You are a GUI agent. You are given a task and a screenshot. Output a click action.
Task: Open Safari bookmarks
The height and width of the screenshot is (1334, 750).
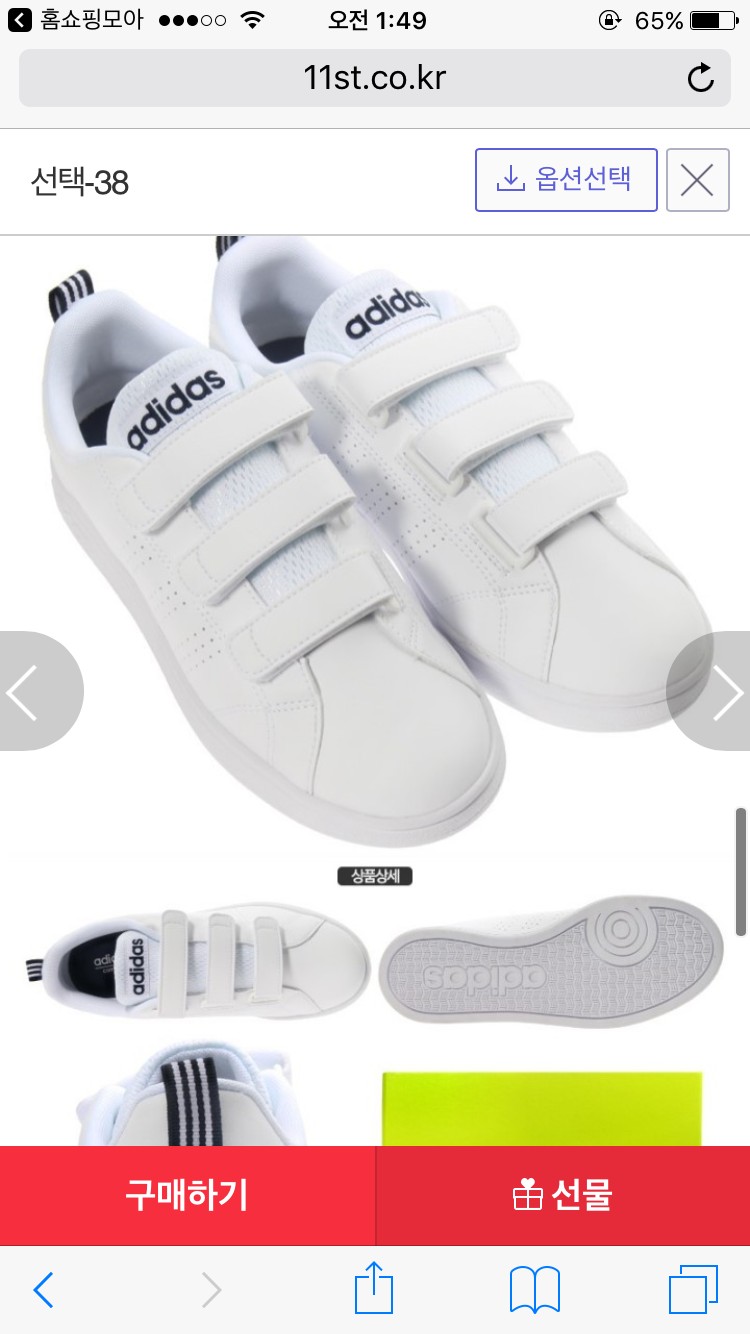(x=534, y=1290)
